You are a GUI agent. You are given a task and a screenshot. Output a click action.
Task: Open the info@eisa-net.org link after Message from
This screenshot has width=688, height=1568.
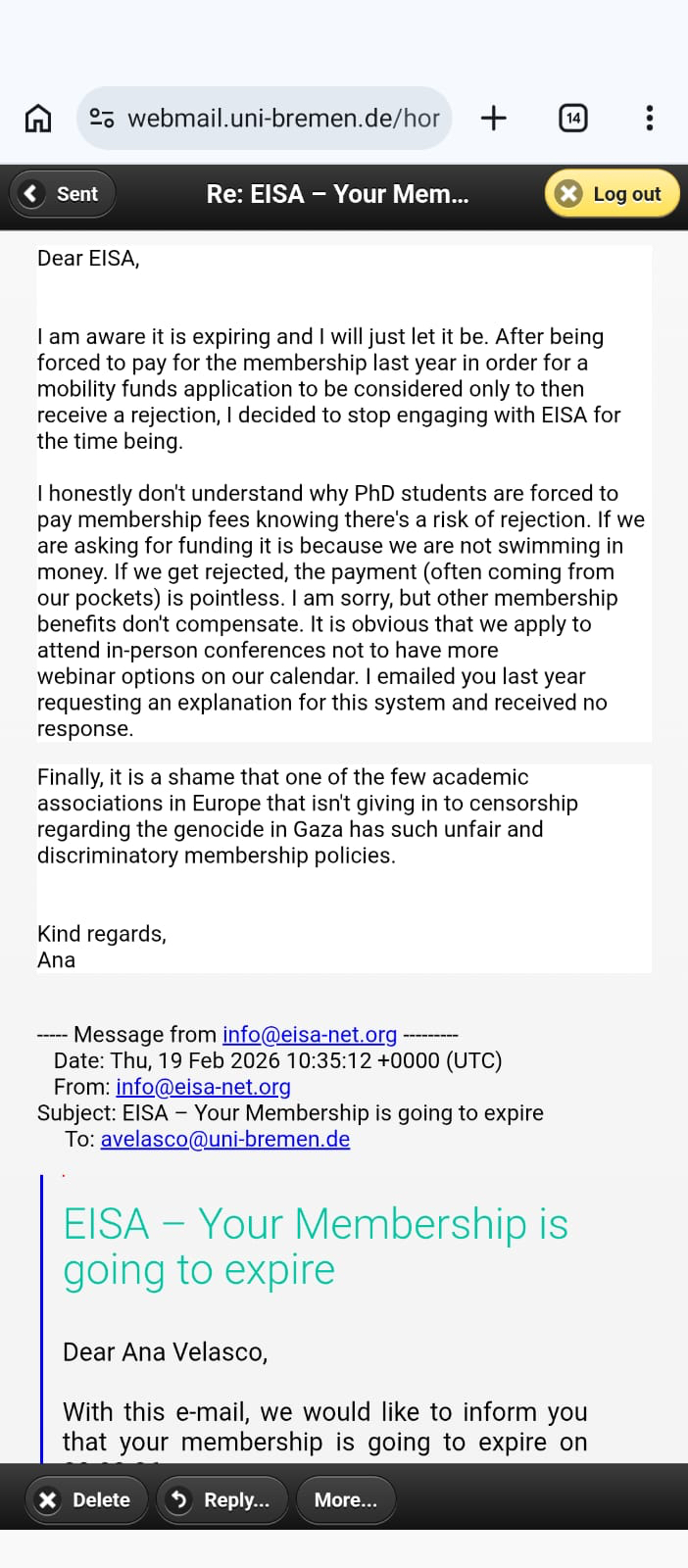310,1035
